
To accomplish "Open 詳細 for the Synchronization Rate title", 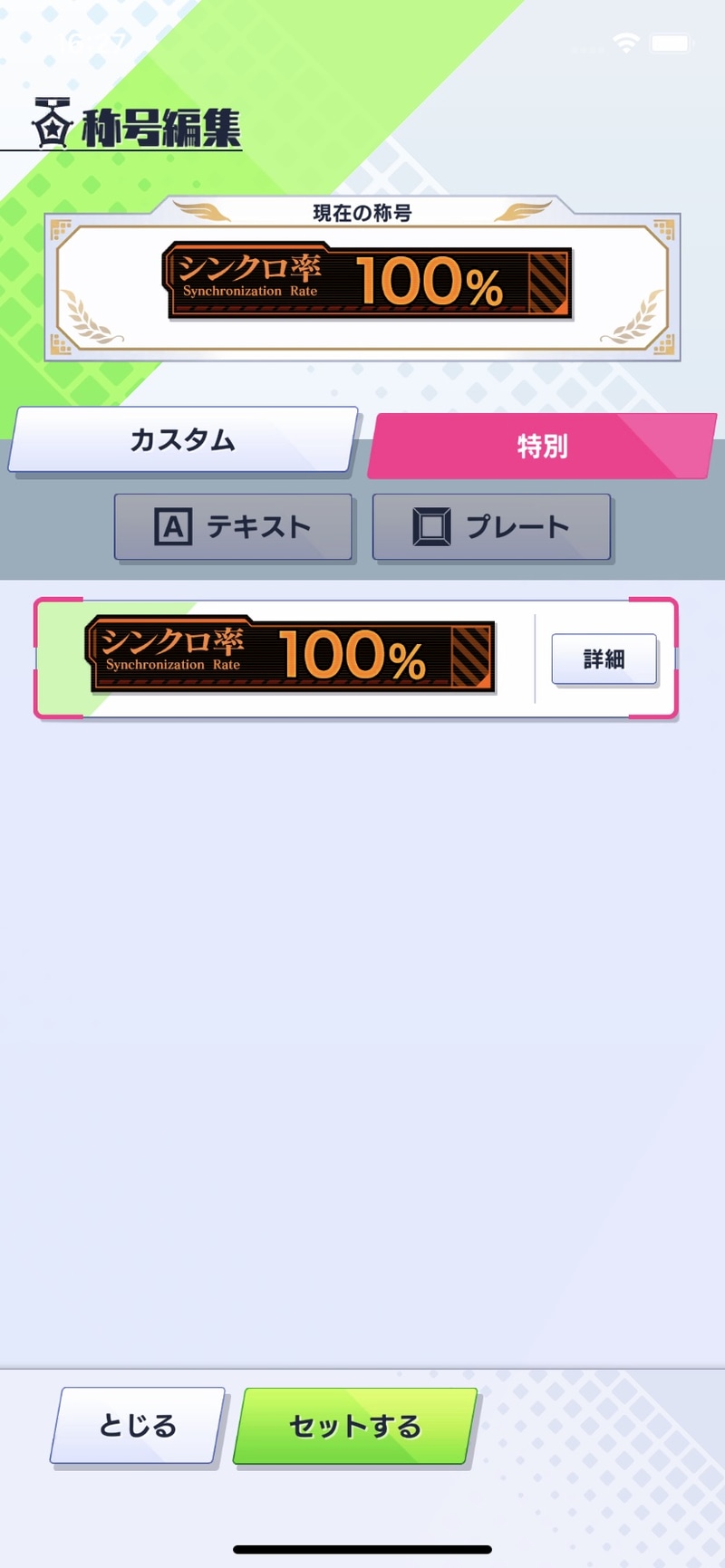I will coord(604,659).
